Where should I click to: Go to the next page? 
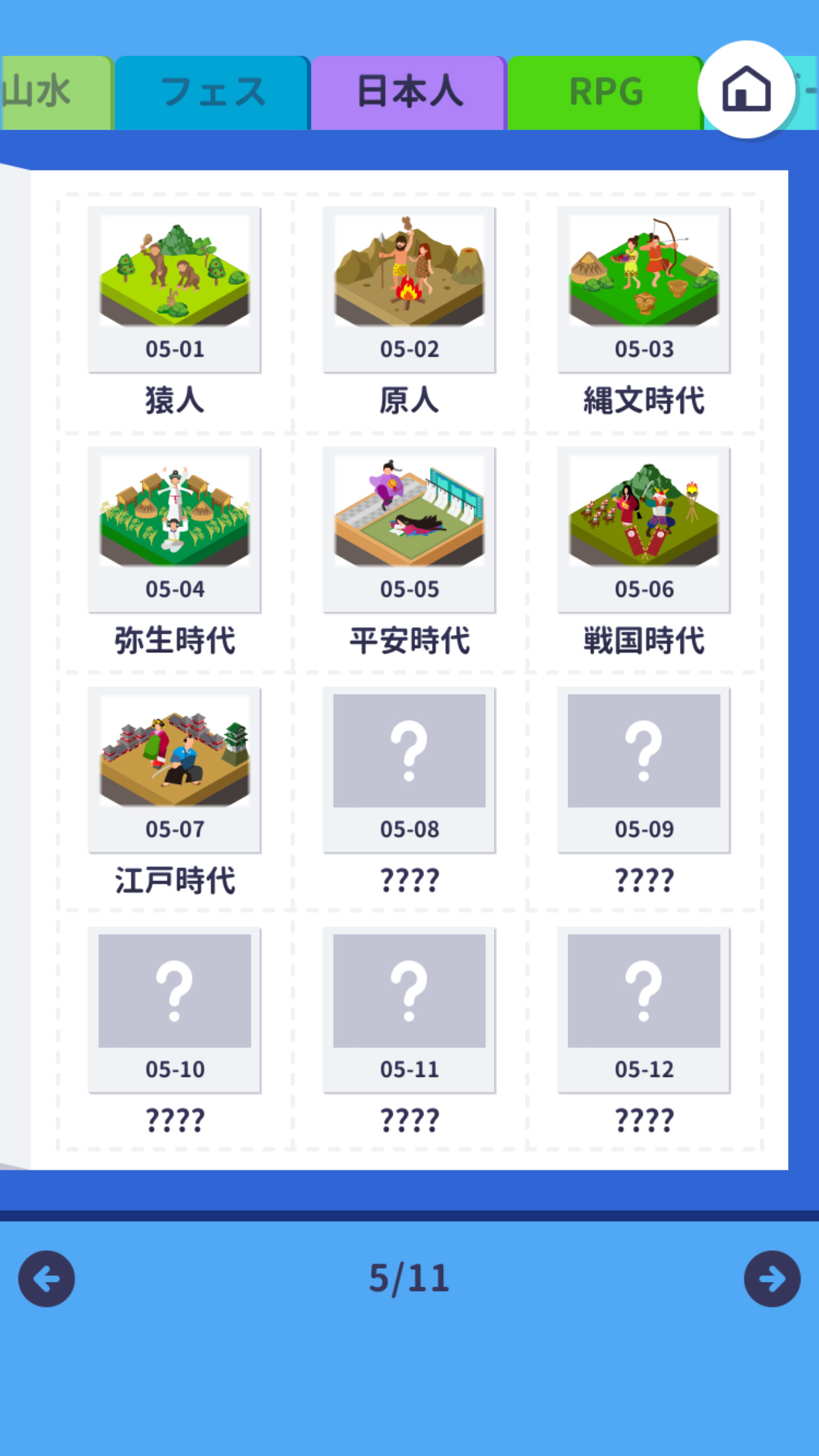[x=772, y=1279]
